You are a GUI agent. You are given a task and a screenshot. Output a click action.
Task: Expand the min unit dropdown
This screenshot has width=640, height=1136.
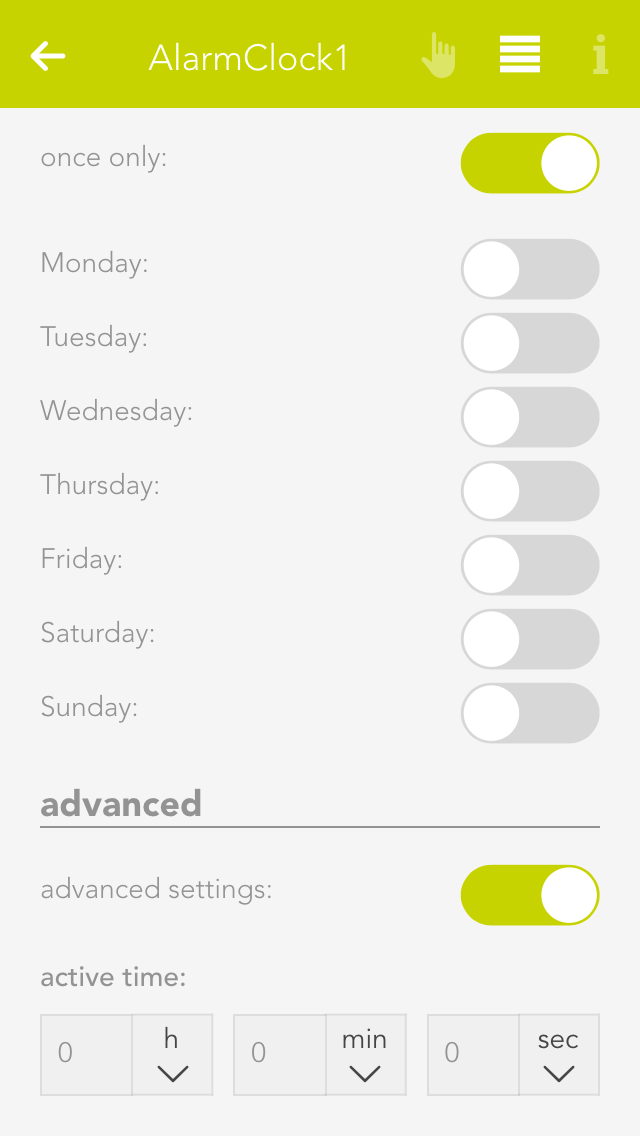365,1055
